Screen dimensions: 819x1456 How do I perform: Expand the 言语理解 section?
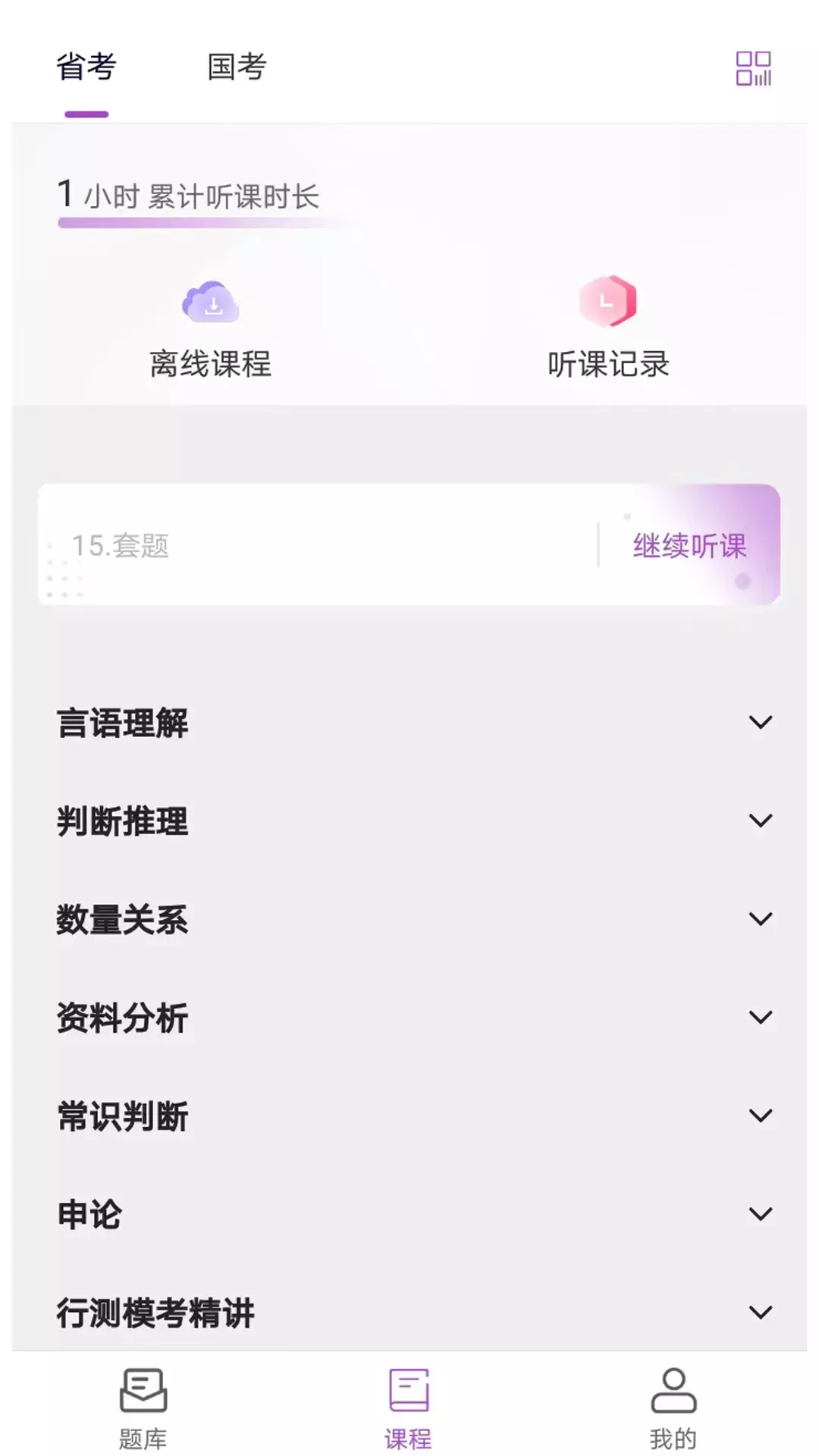point(409,722)
